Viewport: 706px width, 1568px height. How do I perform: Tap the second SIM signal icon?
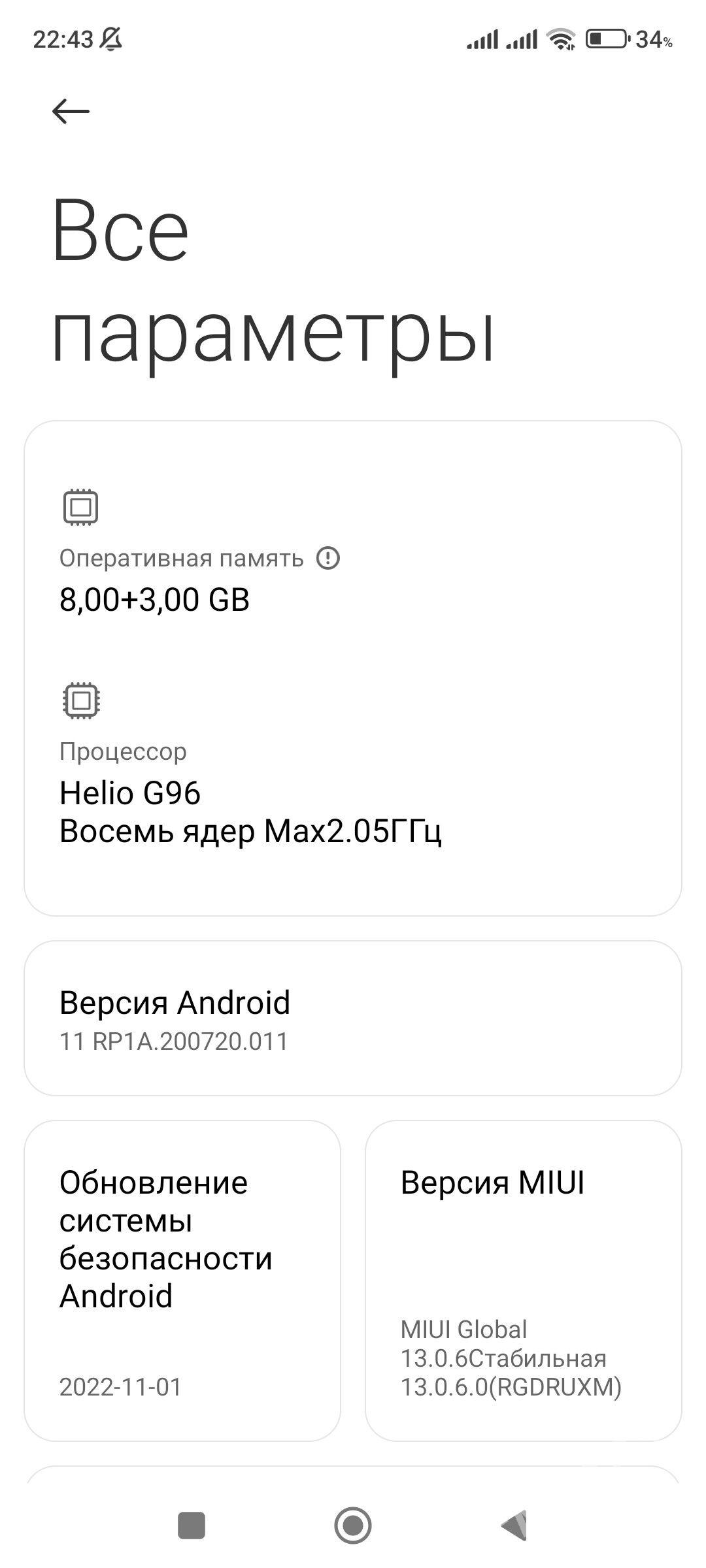[523, 41]
